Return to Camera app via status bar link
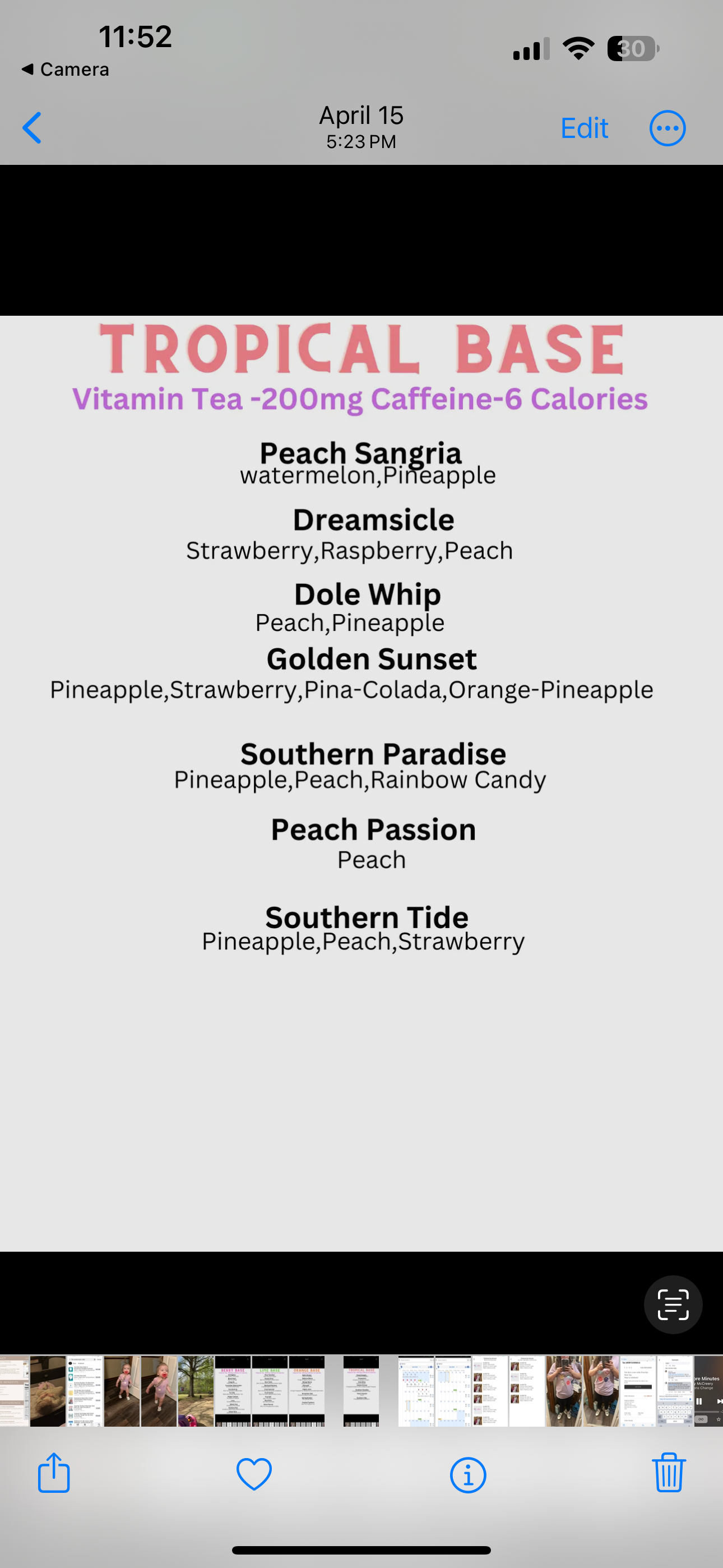This screenshot has width=723, height=1568. point(66,70)
